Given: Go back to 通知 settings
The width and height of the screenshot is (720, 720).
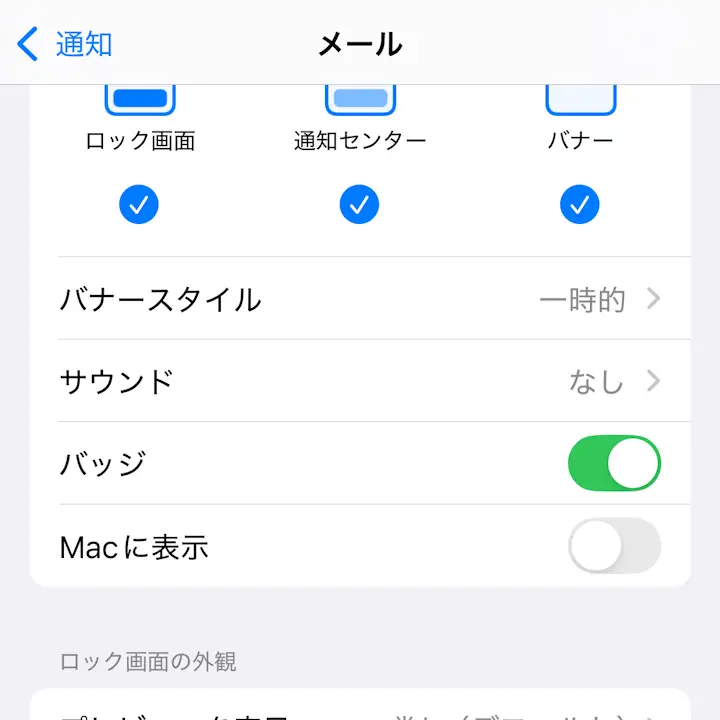Looking at the screenshot, I should point(65,44).
